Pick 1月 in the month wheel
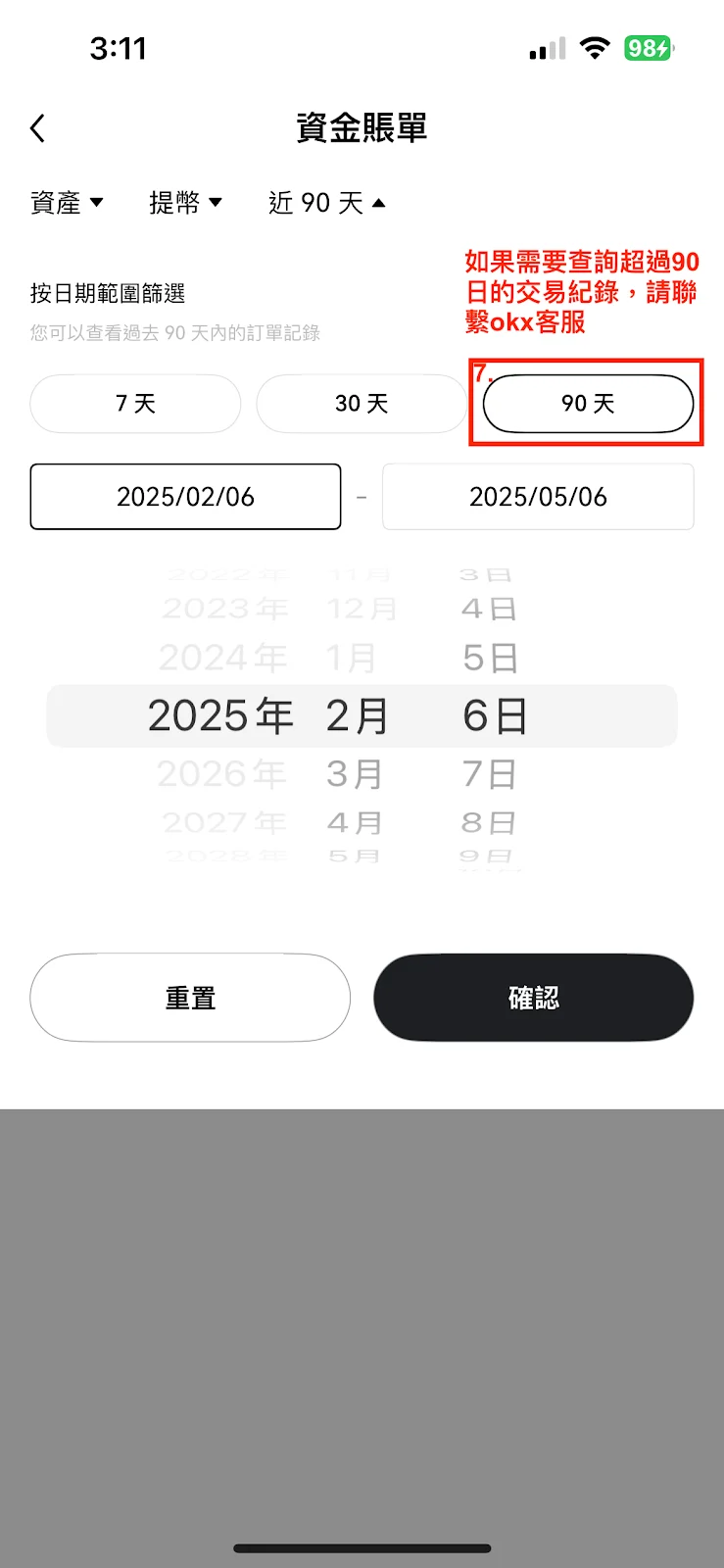This screenshot has width=724, height=1568. point(351,658)
